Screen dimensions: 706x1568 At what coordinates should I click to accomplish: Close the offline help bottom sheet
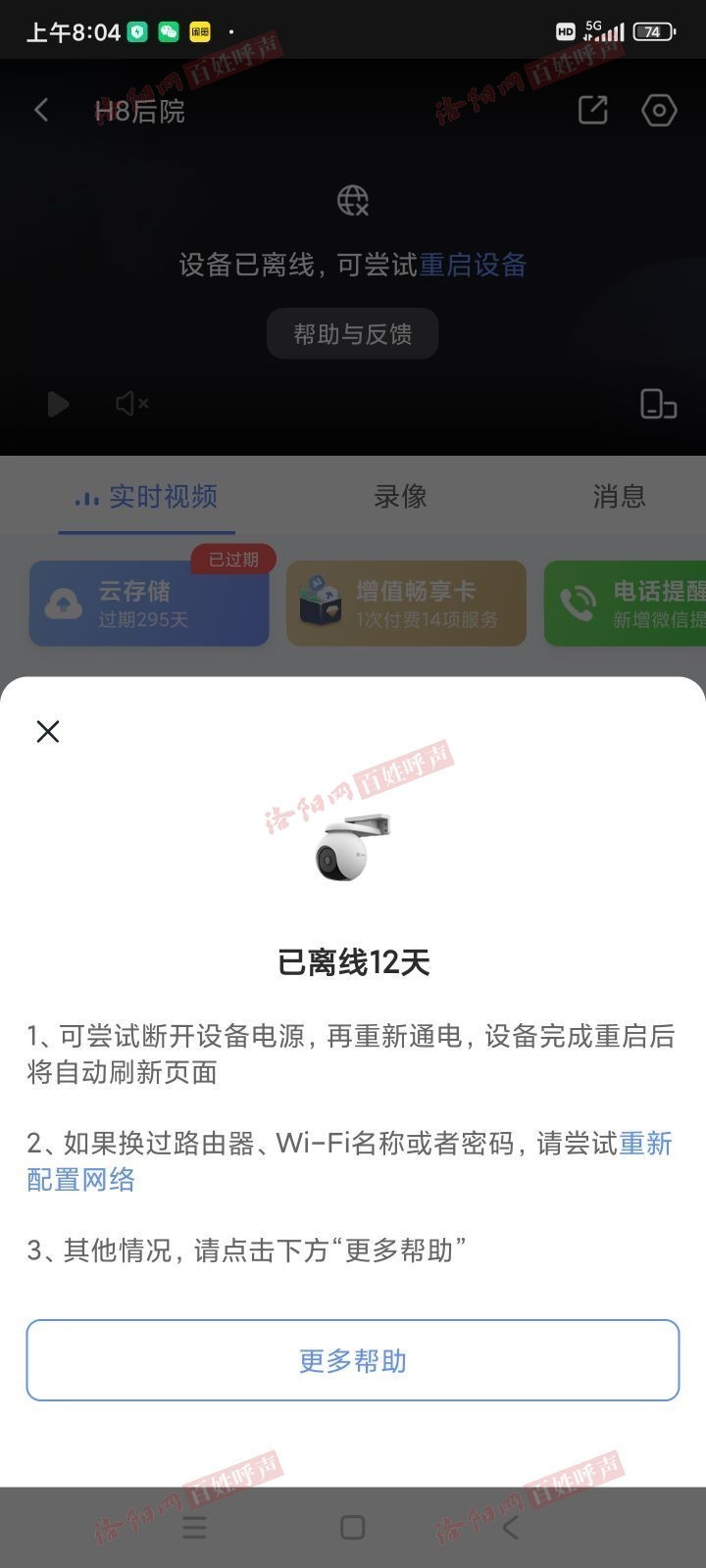47,731
